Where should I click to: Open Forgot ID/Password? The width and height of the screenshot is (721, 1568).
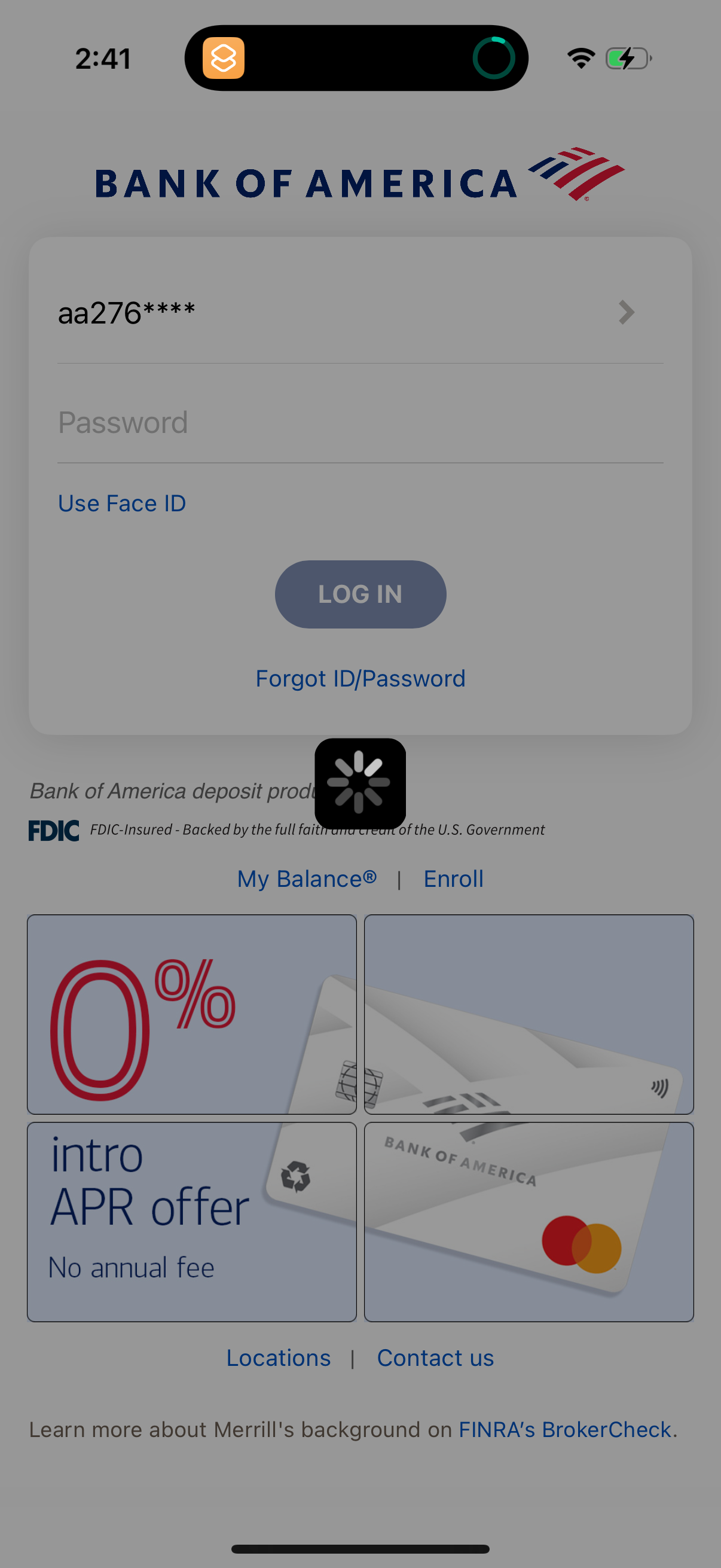tap(360, 678)
